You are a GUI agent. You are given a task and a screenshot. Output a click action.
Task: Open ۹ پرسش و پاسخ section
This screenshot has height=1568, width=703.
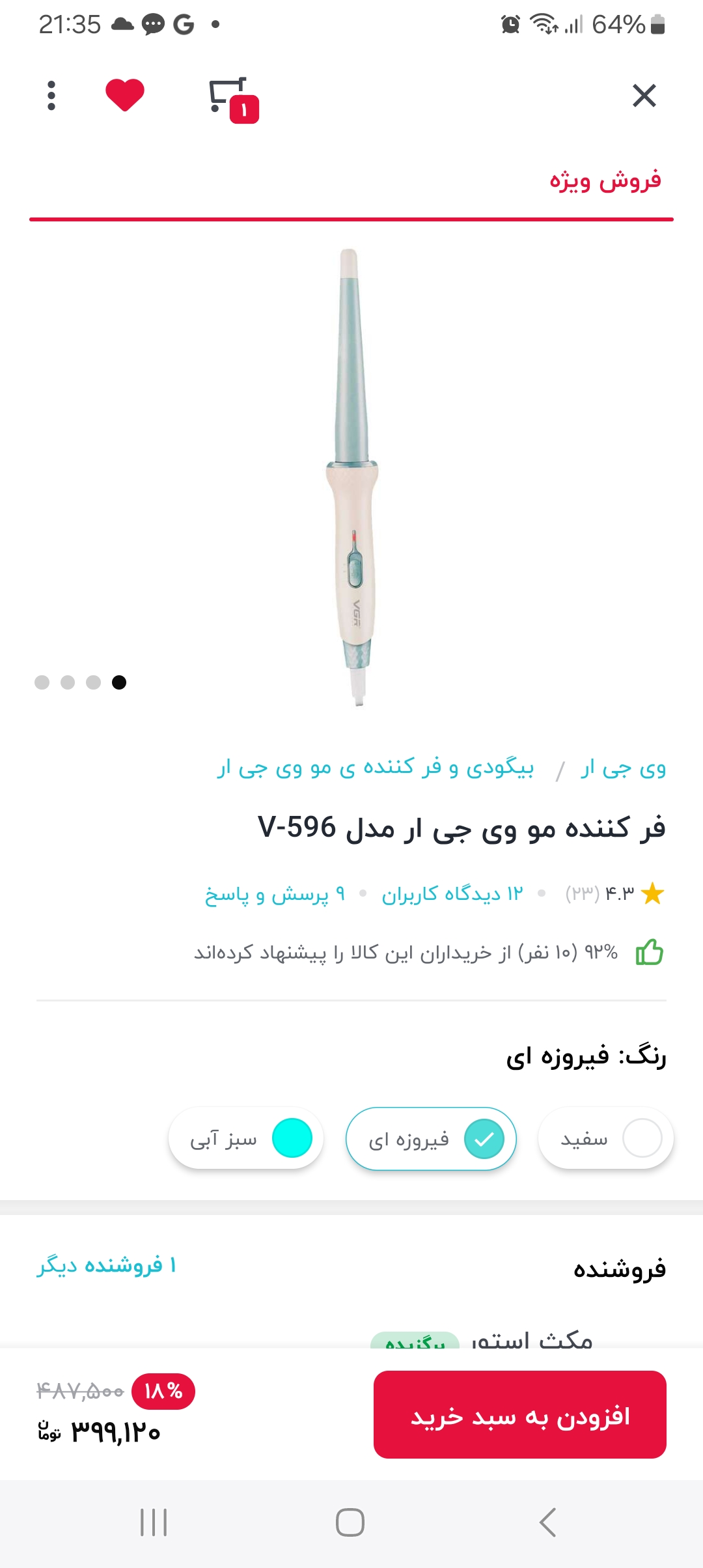(x=275, y=894)
